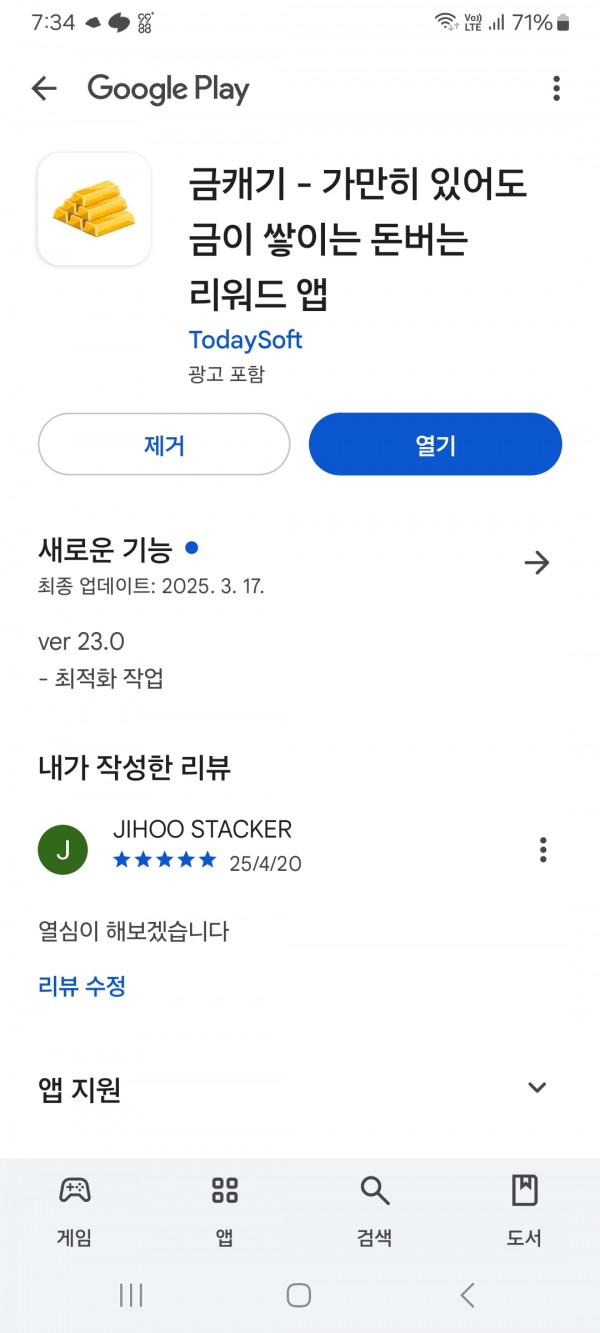This screenshot has height=1333, width=600.
Task: Switch to the 앱 tab
Action: [x=225, y=1211]
